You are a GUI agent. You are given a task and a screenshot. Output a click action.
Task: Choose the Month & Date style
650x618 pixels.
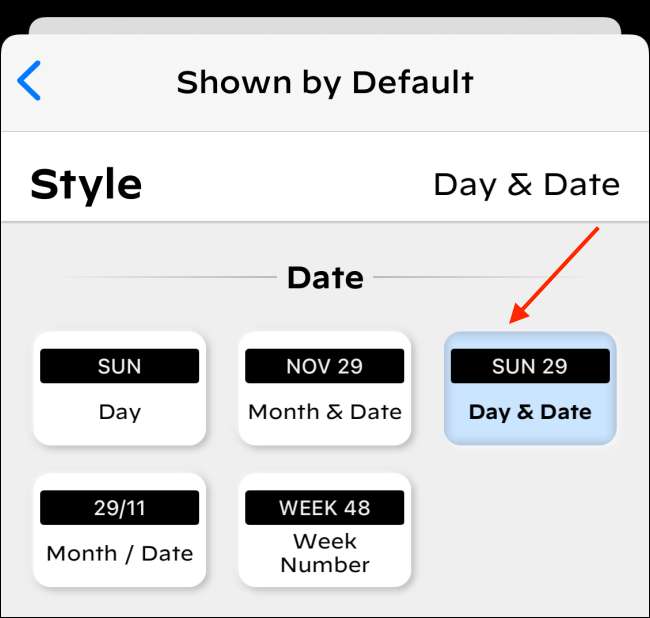[x=324, y=388]
